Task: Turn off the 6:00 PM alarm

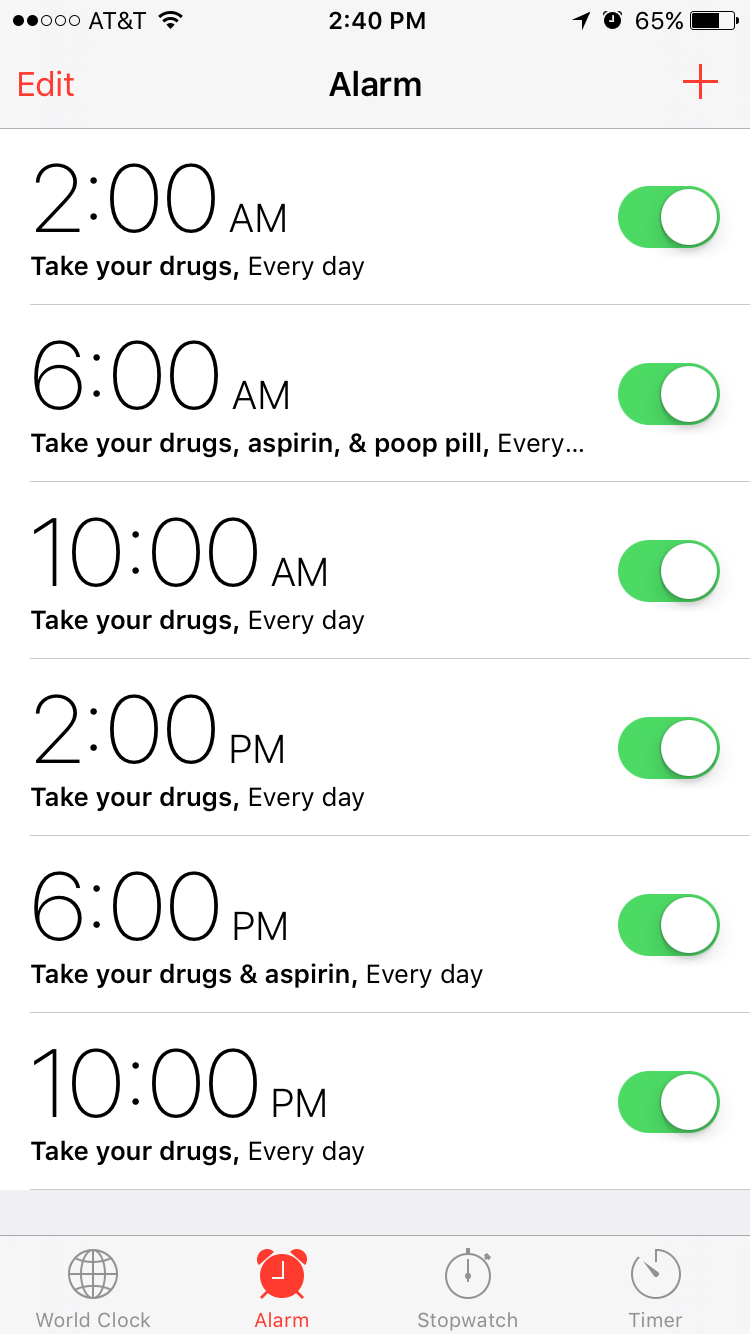Action: tap(669, 925)
